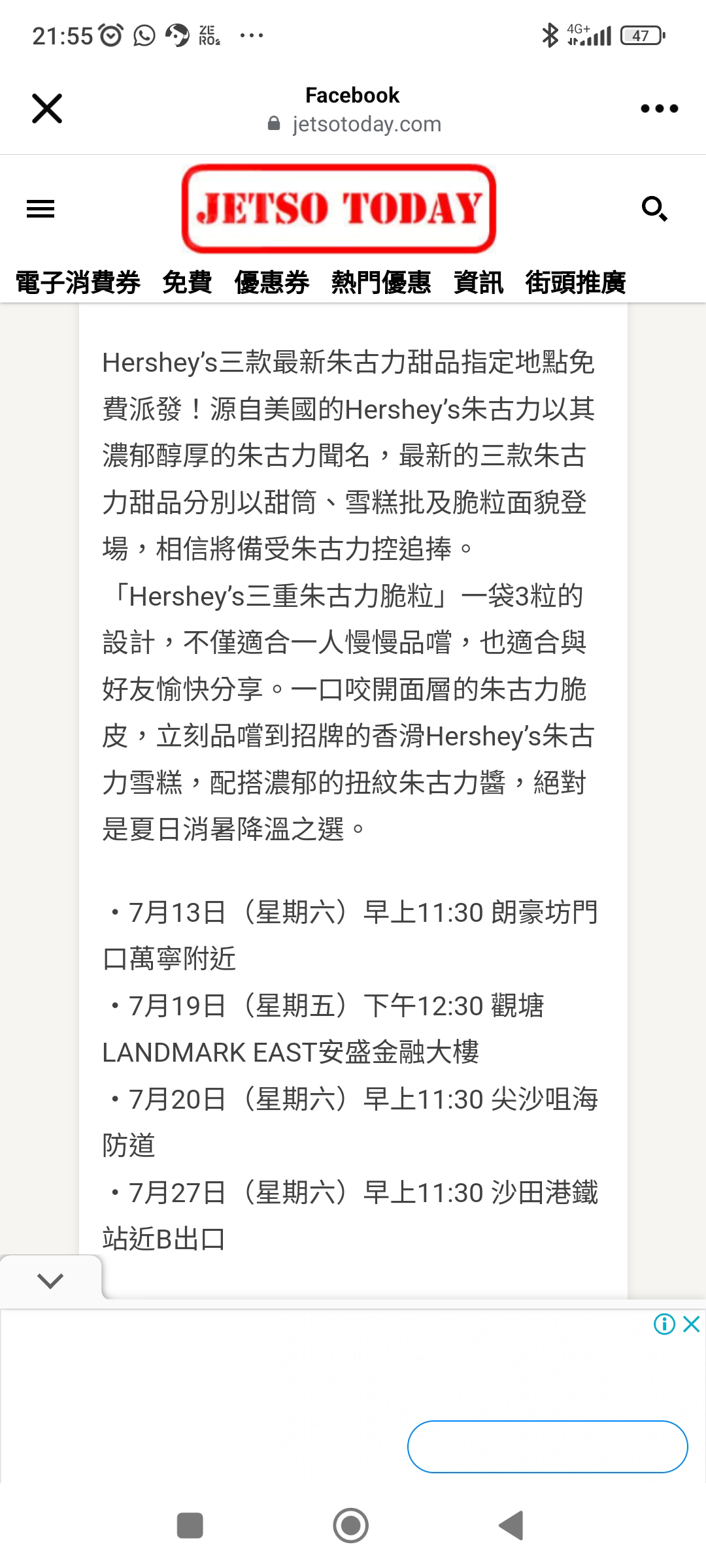This screenshot has height=1568, width=706.
Task: Open the 街頭推廣 tab
Action: click(x=576, y=283)
